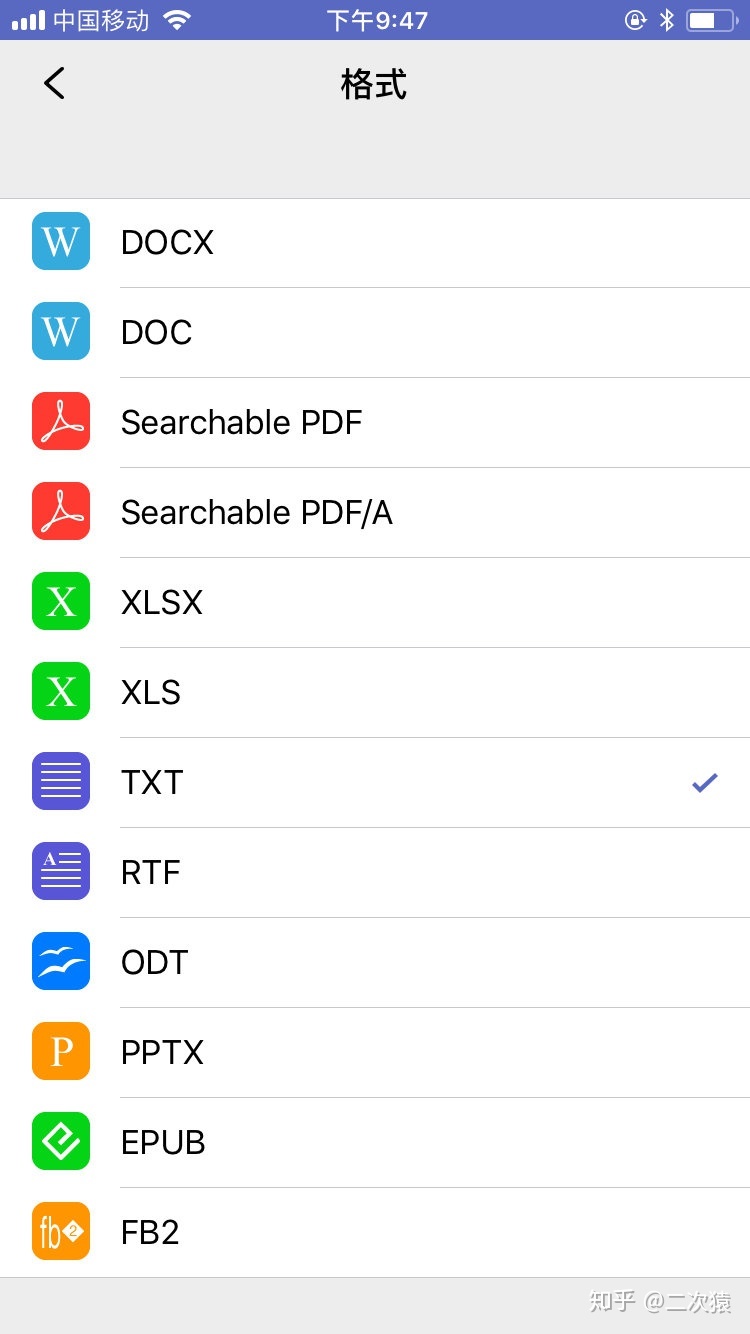Pick the Searchable PDF/A option

(x=375, y=513)
